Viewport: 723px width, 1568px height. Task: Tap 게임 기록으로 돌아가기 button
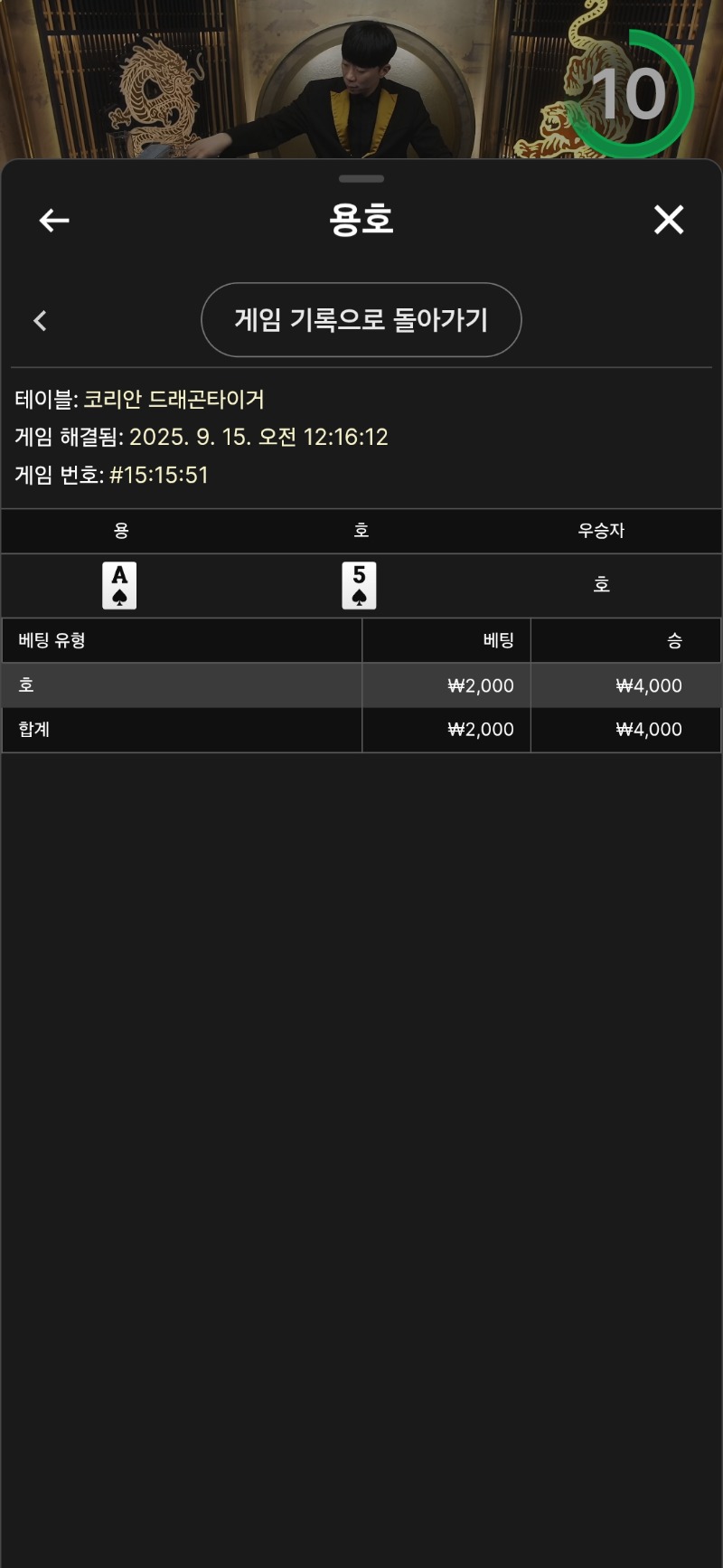click(361, 320)
